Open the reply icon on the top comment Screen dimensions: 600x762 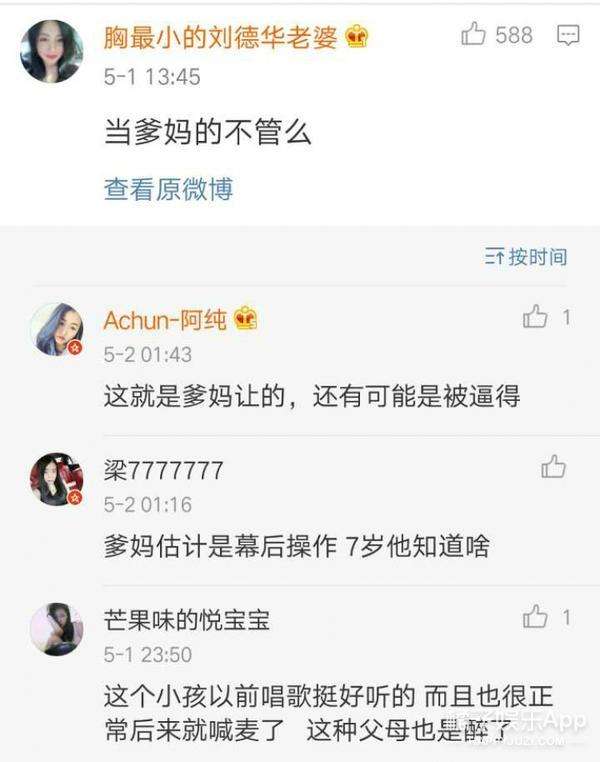coord(568,37)
